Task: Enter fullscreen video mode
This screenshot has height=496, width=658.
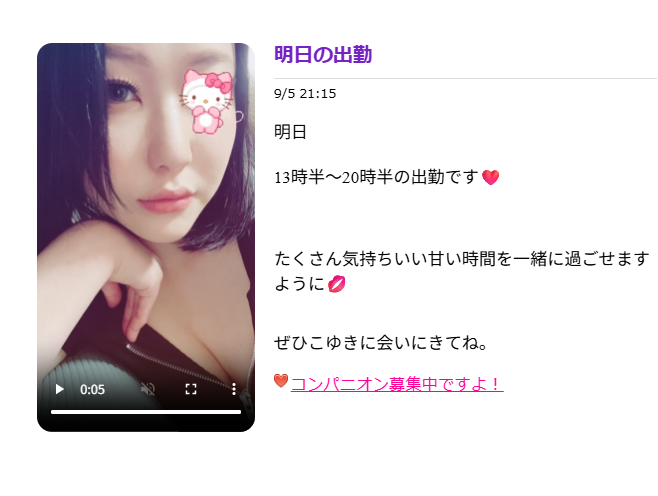Action: pos(191,389)
